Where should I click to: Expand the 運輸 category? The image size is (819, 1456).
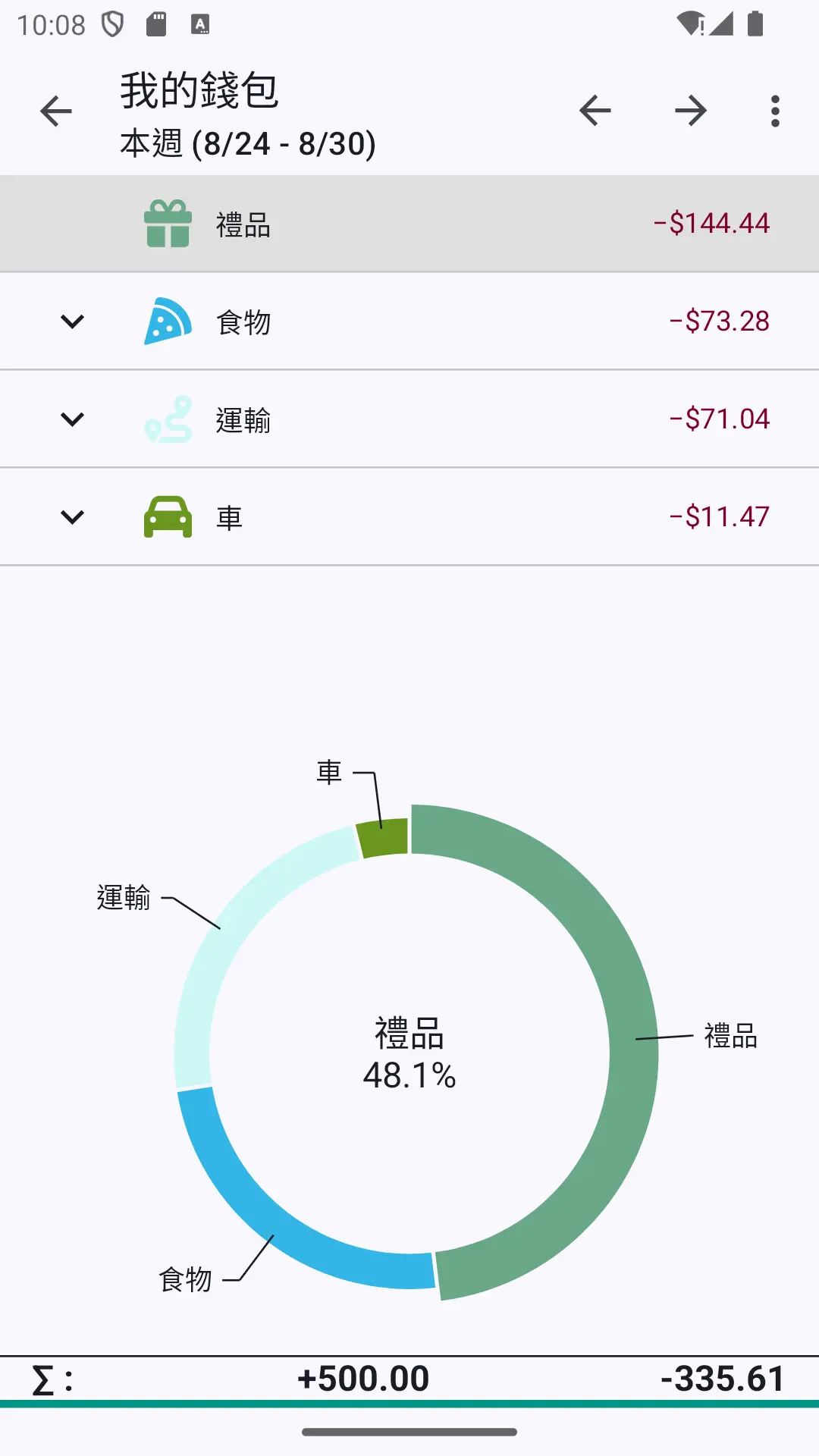(x=72, y=419)
